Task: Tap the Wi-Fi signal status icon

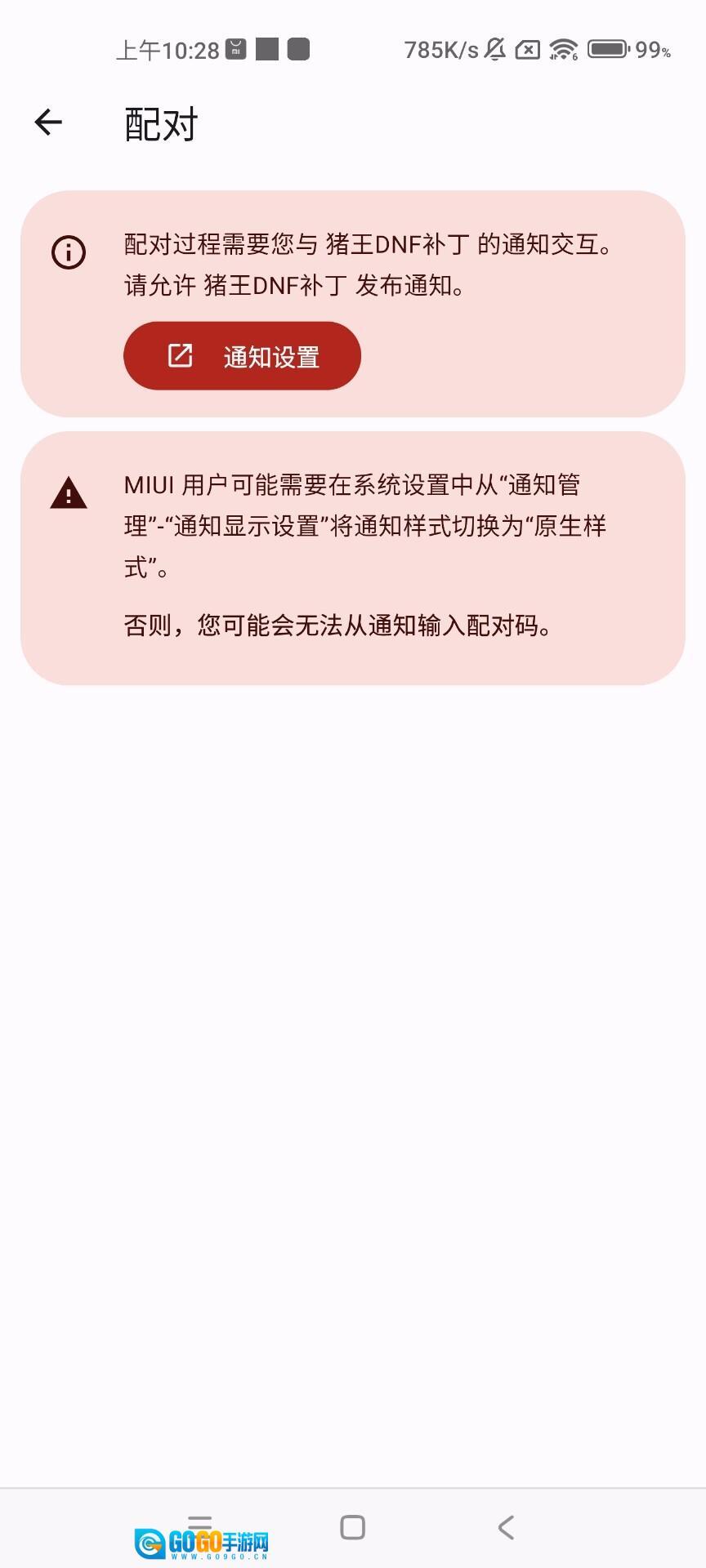Action: pos(566,49)
